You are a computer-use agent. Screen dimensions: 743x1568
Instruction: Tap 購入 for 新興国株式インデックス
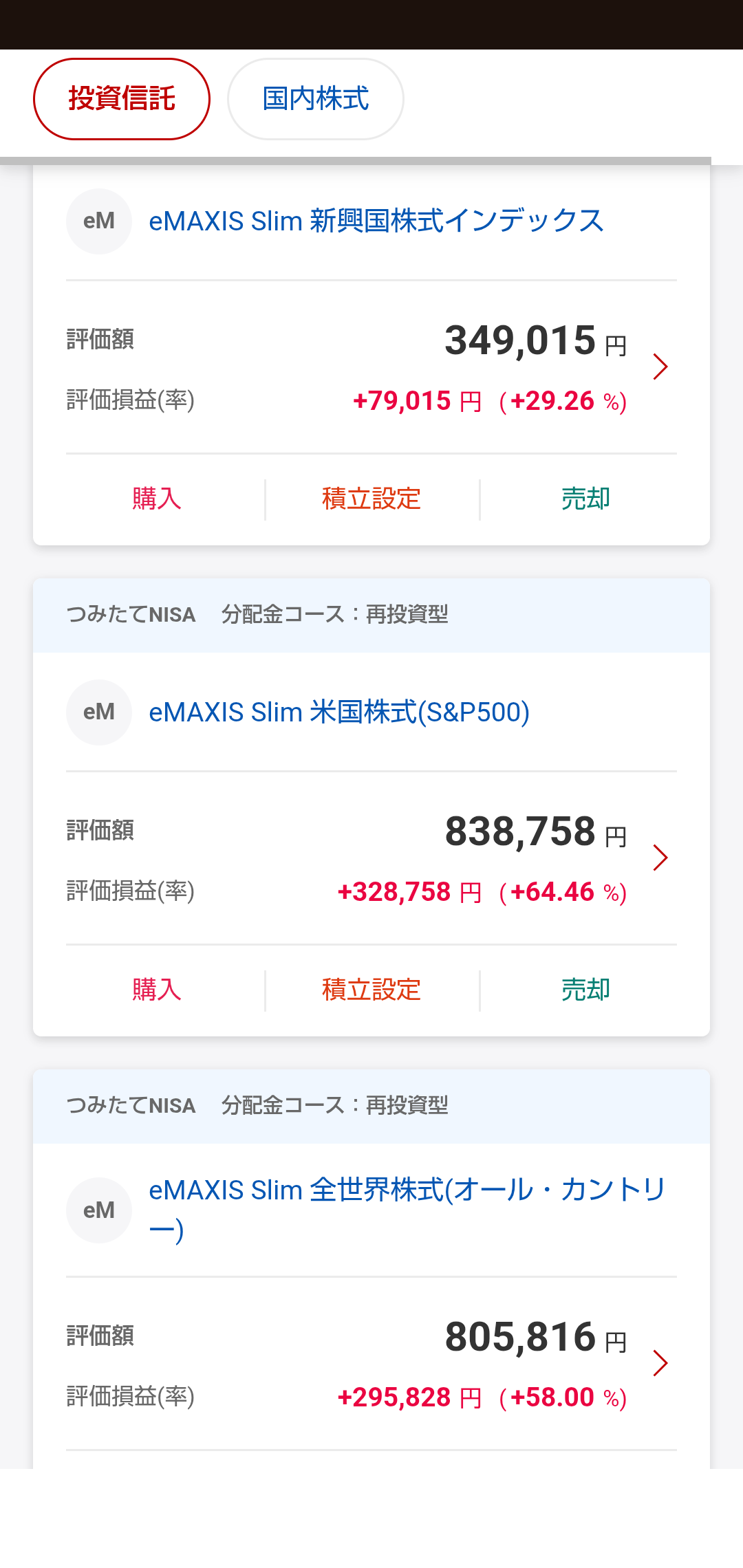tap(157, 499)
